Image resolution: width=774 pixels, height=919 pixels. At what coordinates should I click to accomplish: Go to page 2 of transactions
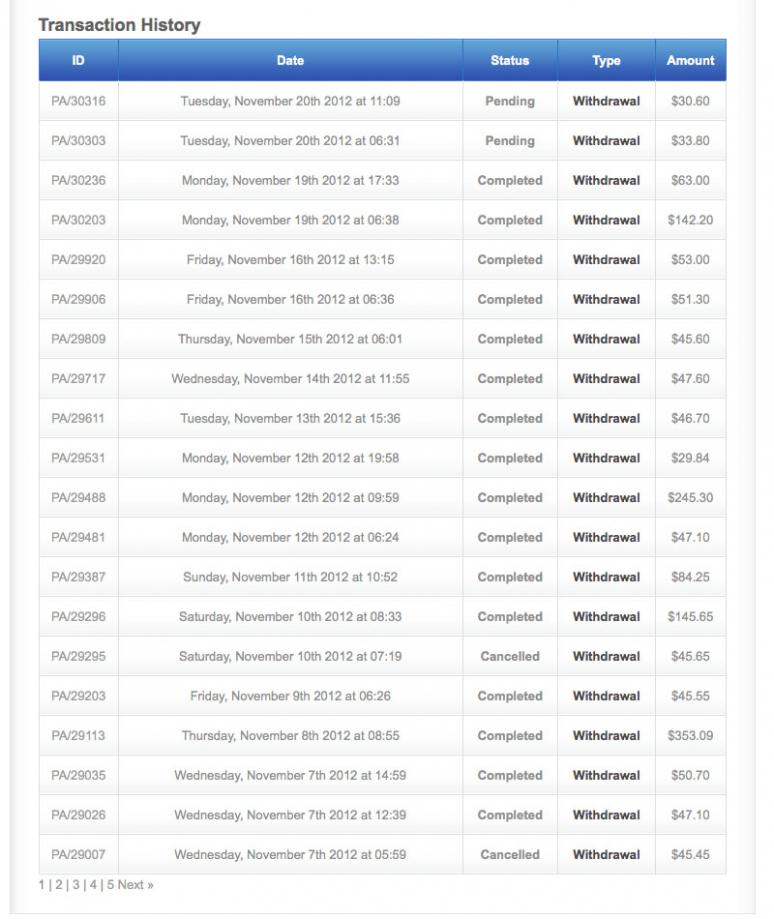59,885
